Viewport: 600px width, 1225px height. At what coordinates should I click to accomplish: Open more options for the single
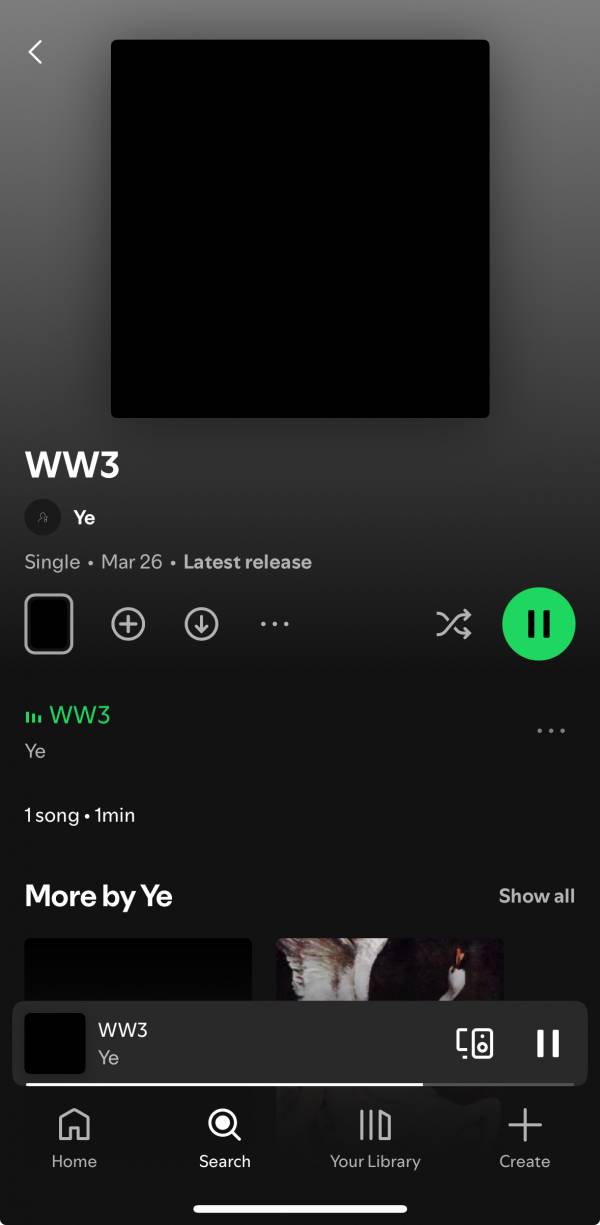[274, 624]
